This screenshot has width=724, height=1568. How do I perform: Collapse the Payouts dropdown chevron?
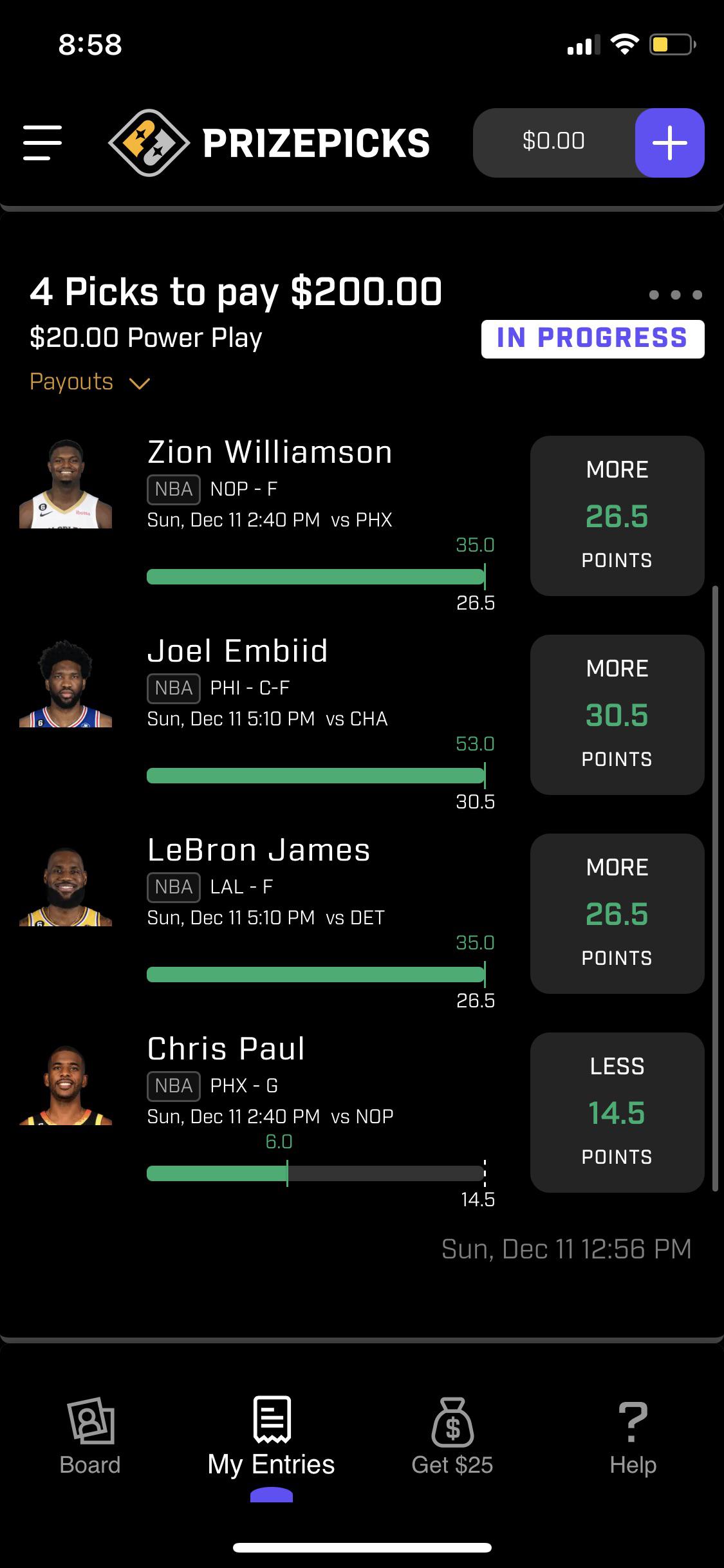click(139, 382)
